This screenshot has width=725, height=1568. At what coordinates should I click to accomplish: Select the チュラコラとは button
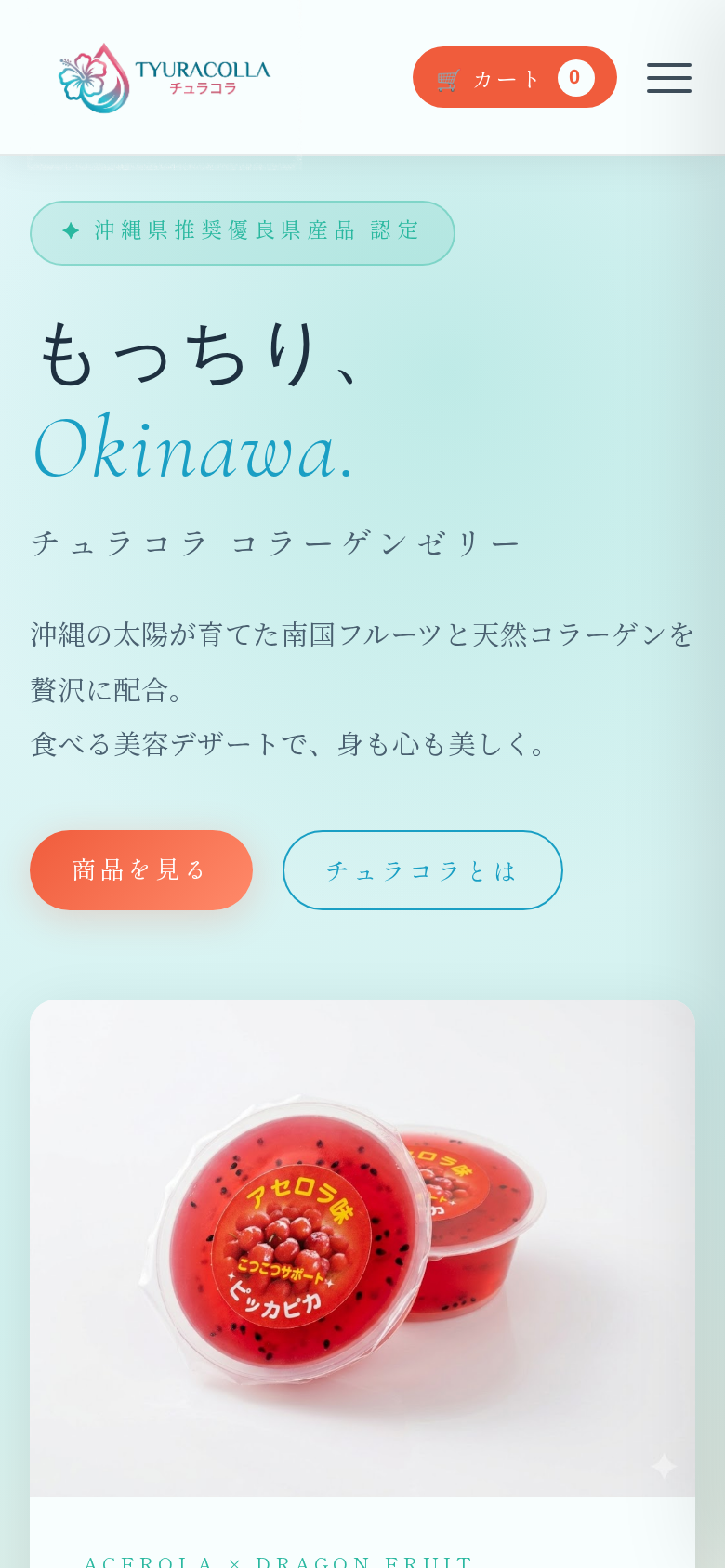point(422,870)
